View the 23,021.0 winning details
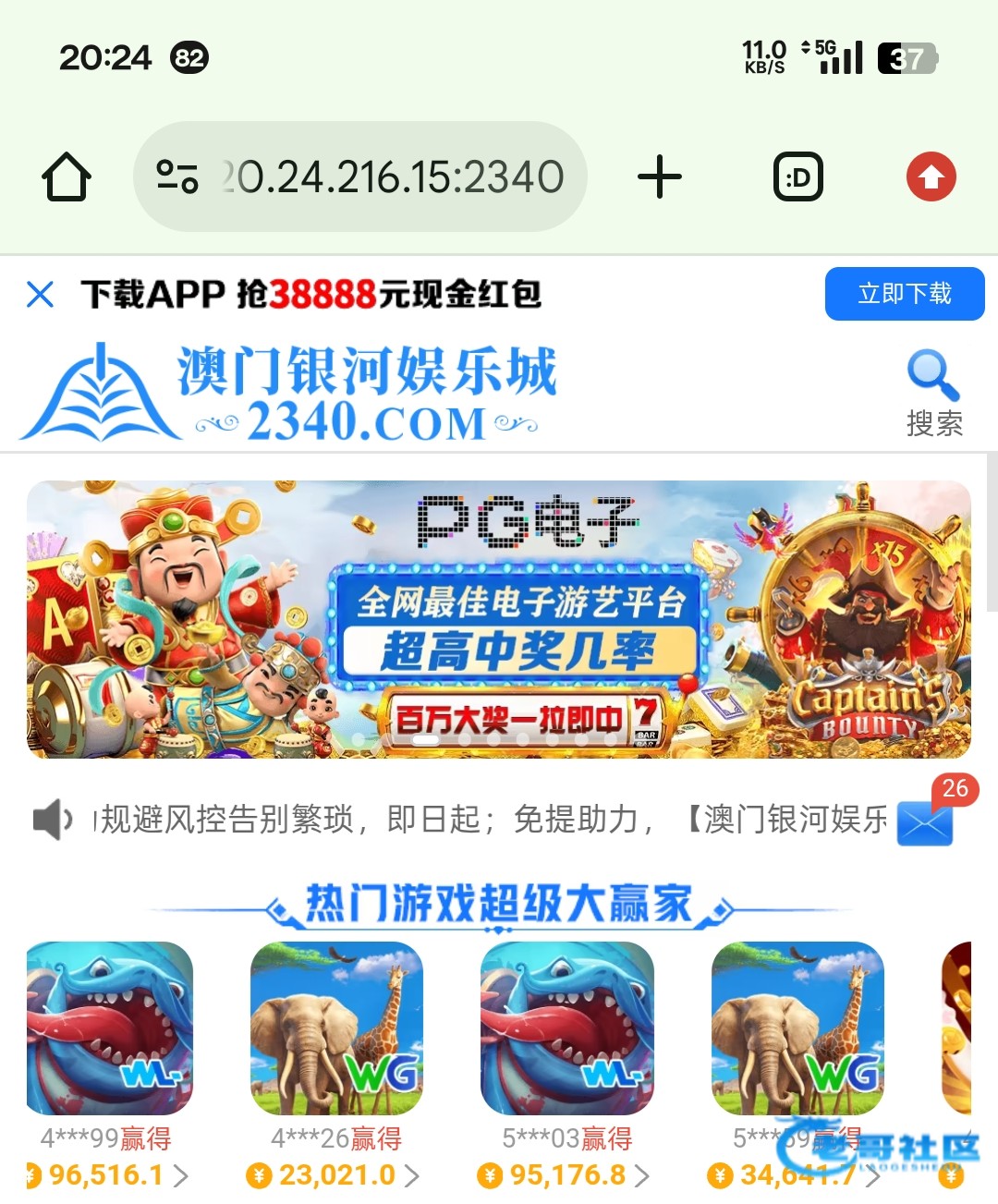 tap(336, 1175)
